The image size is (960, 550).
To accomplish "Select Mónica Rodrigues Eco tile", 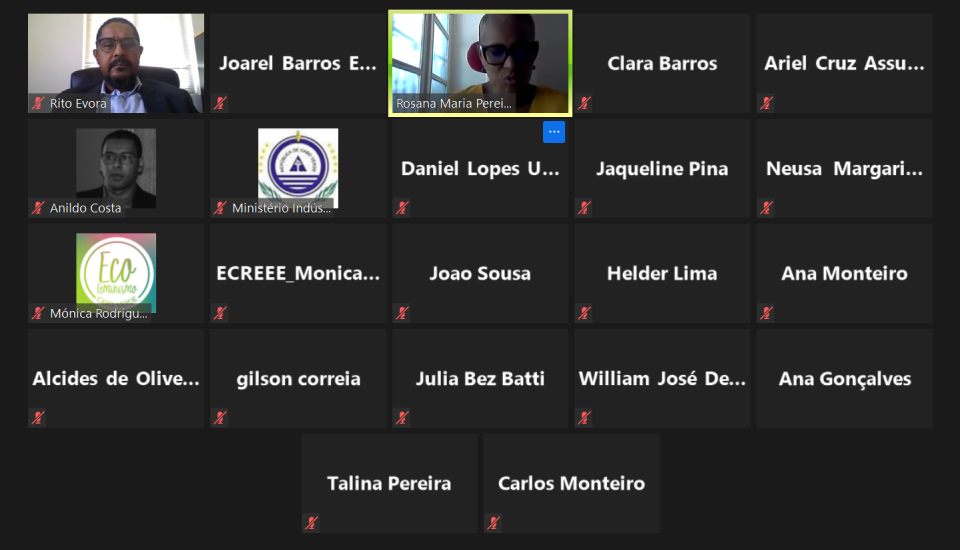I will pyautogui.click(x=116, y=273).
